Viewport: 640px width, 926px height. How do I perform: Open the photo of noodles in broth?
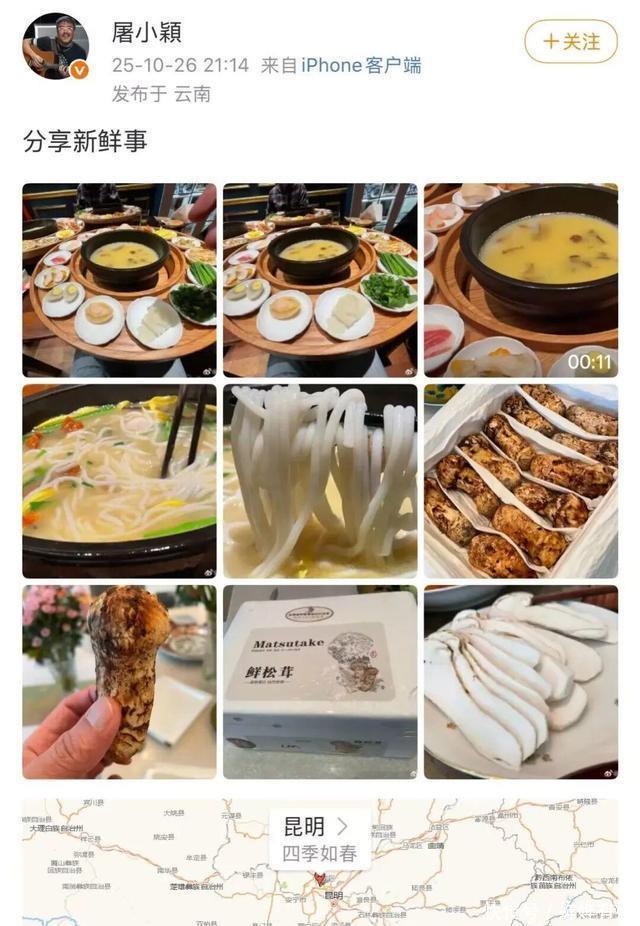pyautogui.click(x=120, y=481)
